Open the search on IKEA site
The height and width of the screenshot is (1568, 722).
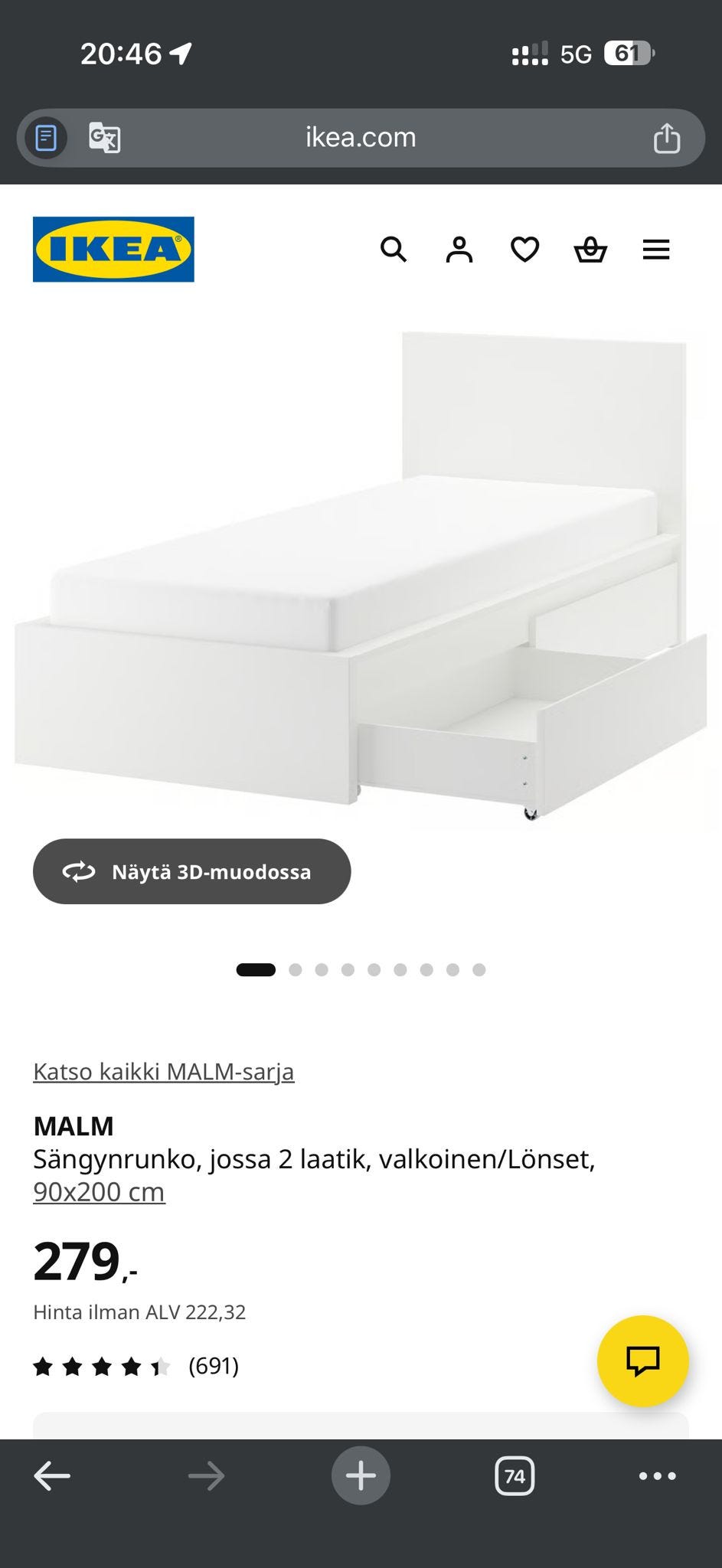394,249
